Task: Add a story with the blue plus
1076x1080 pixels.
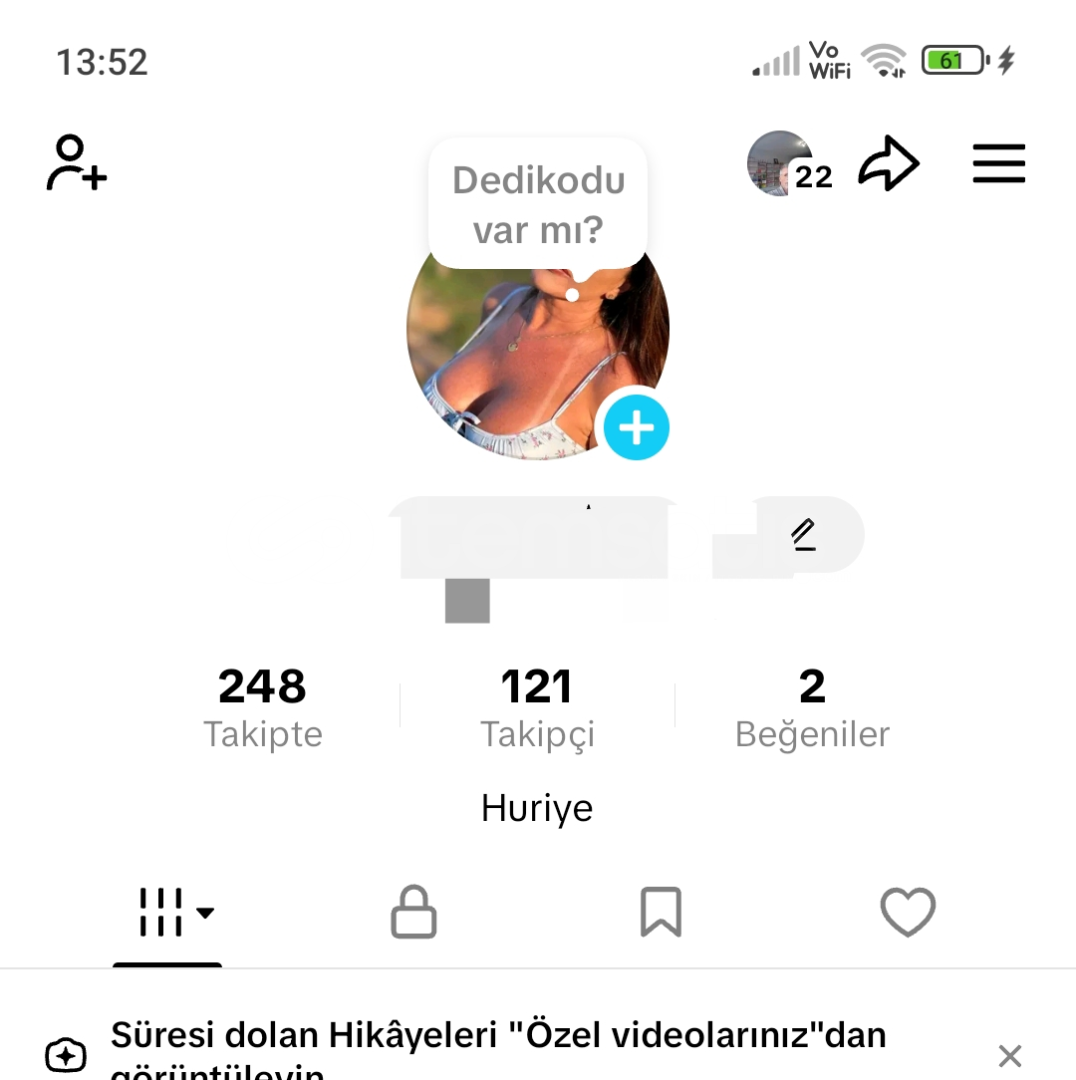Action: point(636,428)
